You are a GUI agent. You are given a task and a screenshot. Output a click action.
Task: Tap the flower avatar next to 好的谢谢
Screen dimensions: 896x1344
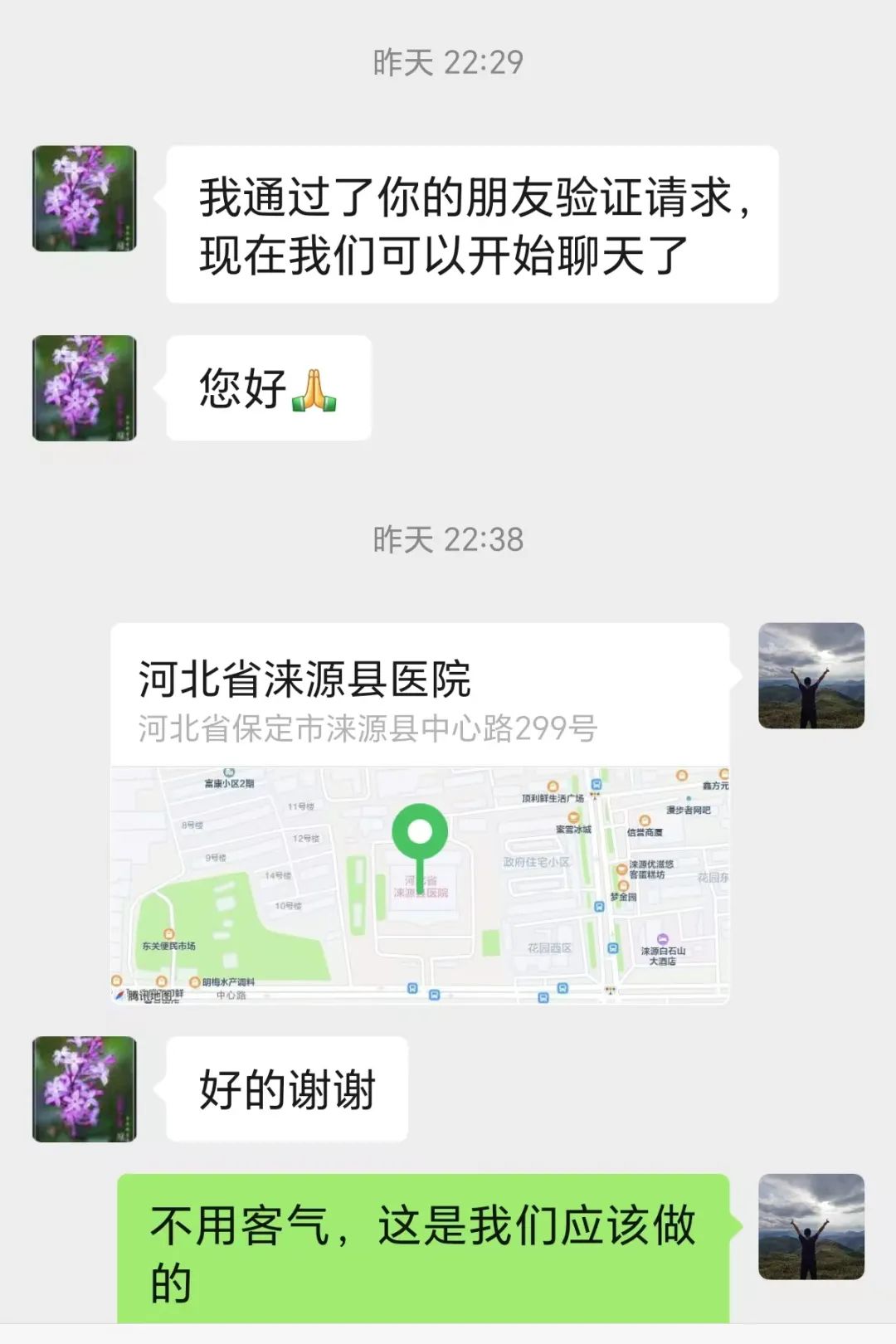pyautogui.click(x=85, y=1088)
